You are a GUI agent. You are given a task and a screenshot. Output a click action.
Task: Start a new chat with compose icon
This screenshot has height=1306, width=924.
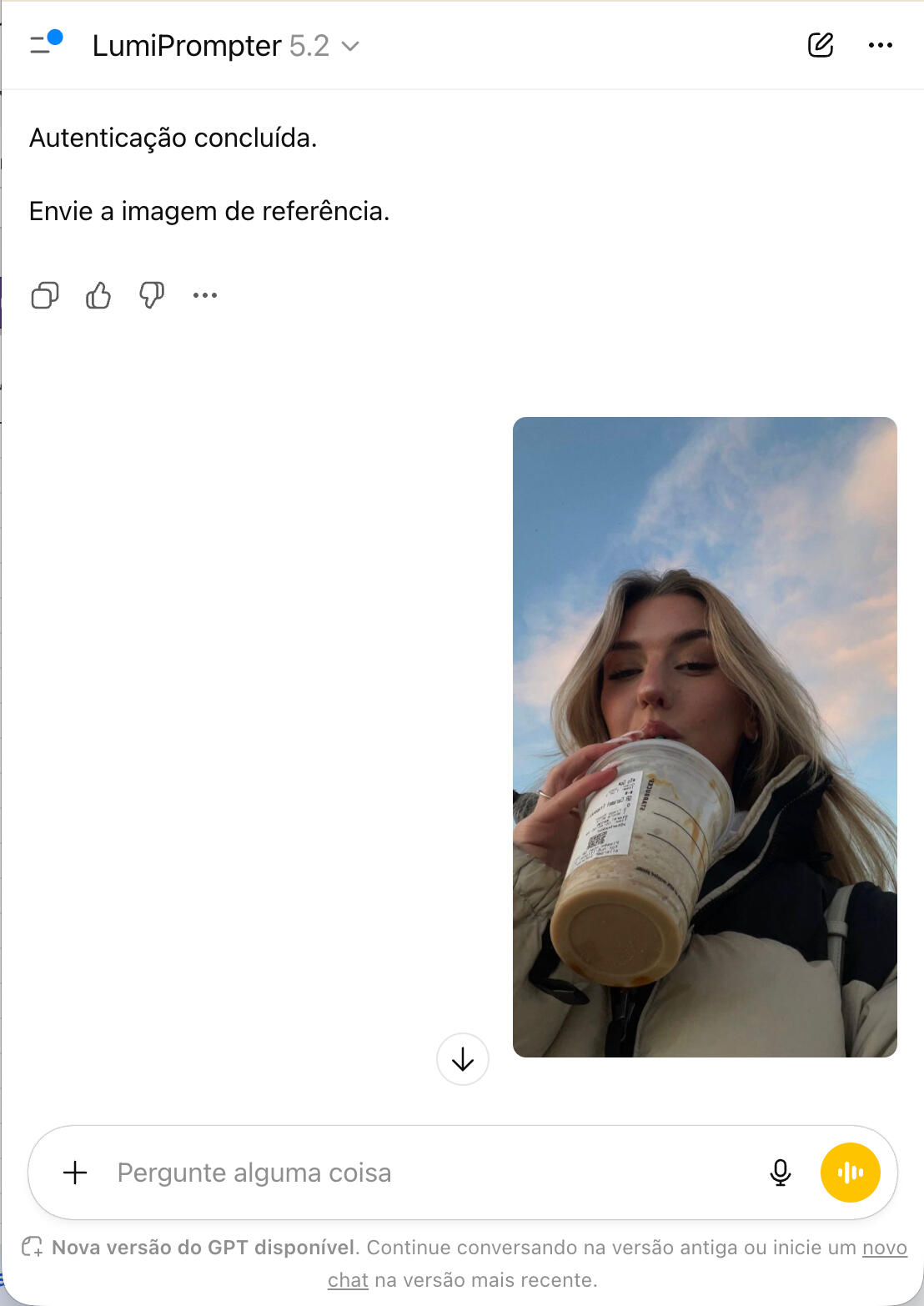pyautogui.click(x=820, y=45)
